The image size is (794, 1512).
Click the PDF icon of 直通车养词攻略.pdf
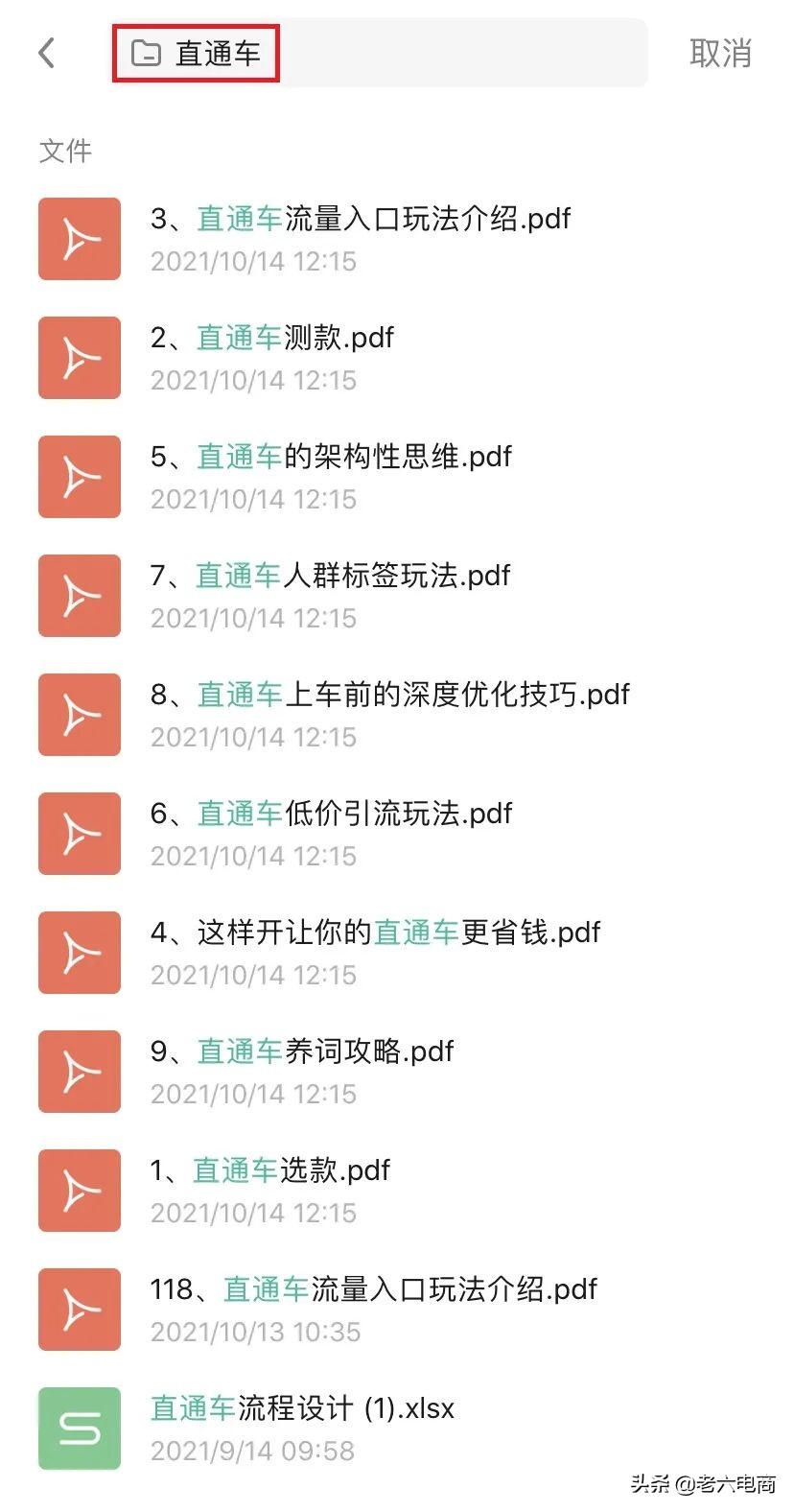(x=79, y=1072)
